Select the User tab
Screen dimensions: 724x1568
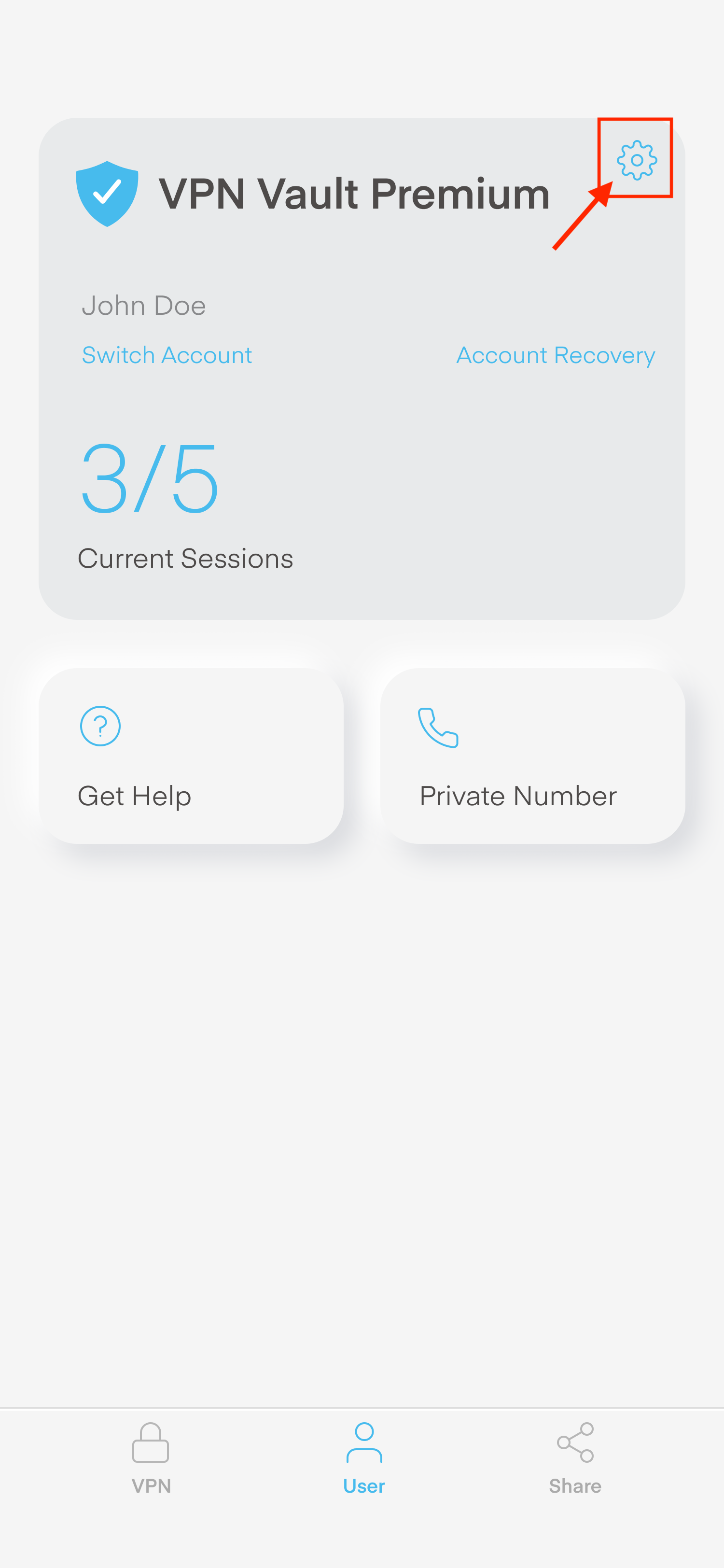(364, 1458)
